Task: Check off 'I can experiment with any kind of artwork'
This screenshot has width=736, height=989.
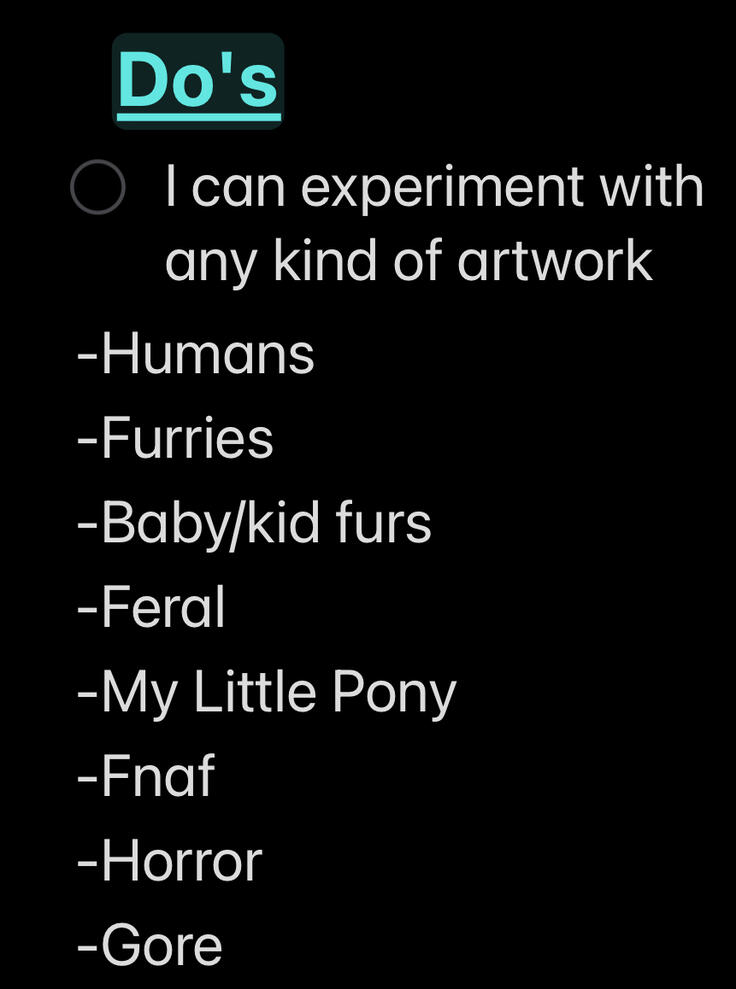Action: (x=98, y=187)
